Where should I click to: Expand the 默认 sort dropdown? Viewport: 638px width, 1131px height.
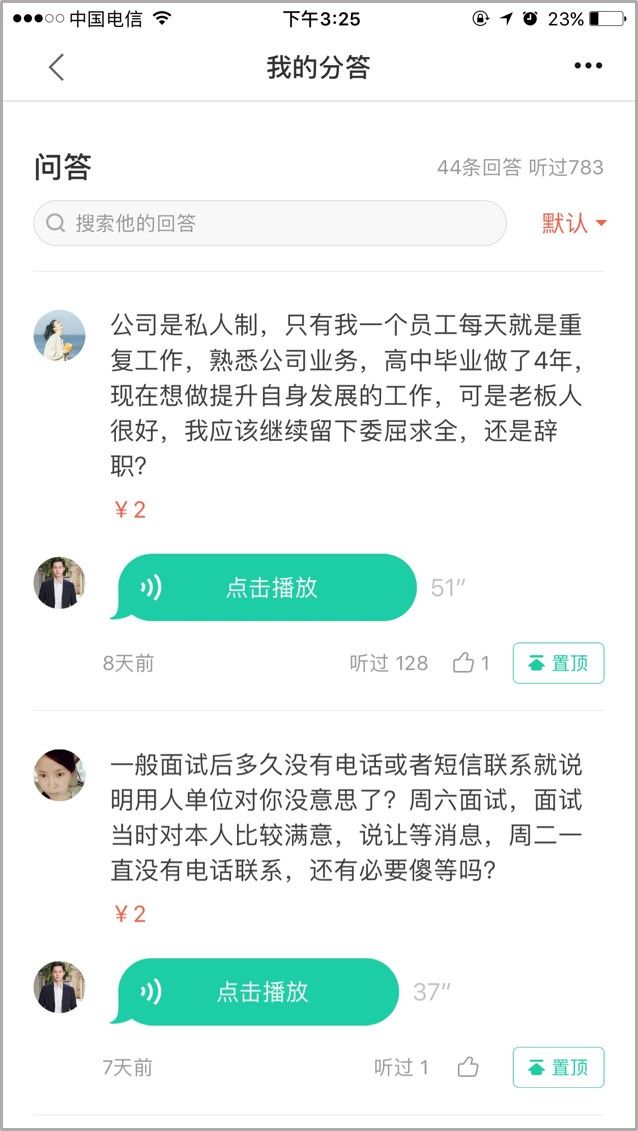click(x=575, y=223)
